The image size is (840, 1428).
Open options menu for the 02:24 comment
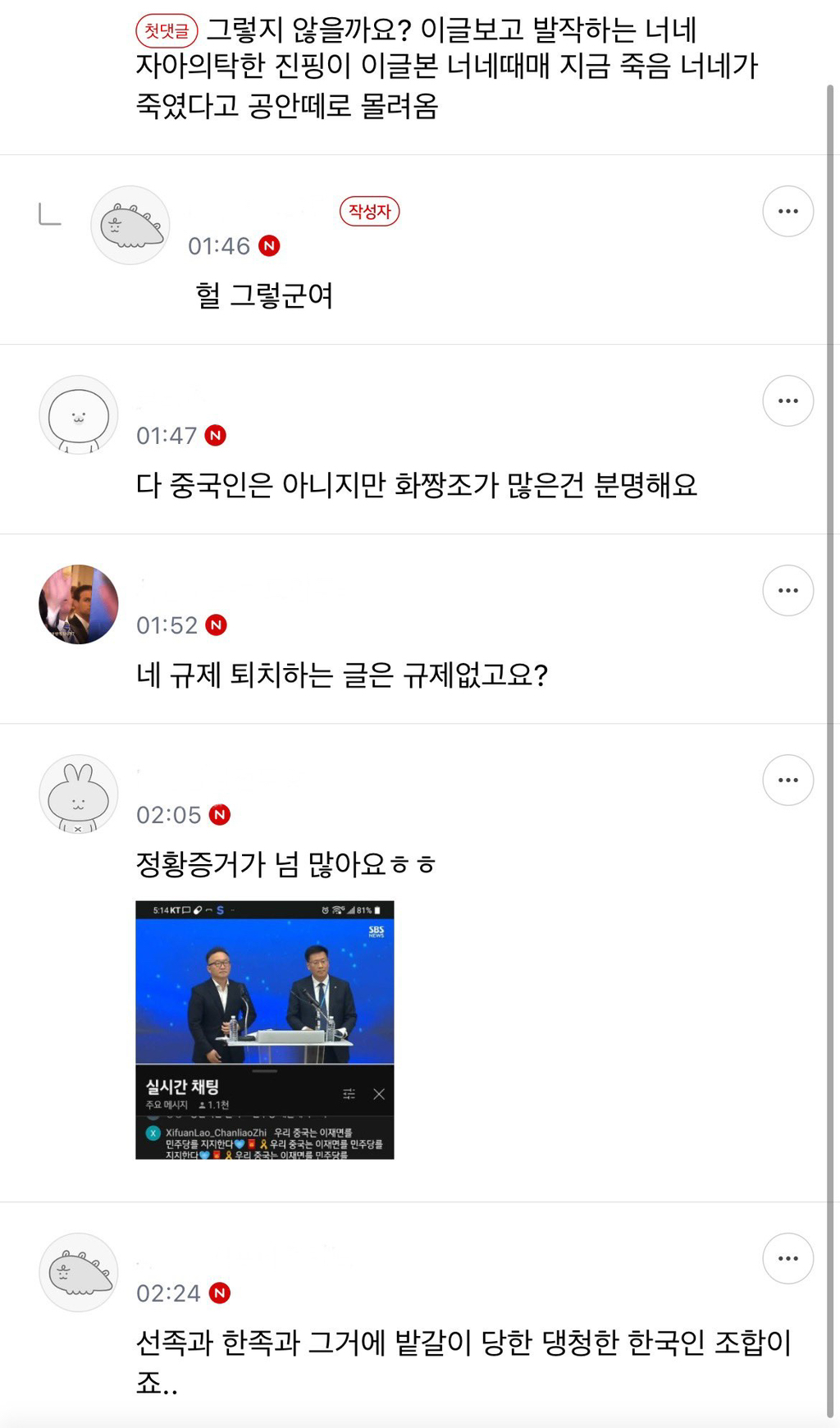tap(787, 1258)
